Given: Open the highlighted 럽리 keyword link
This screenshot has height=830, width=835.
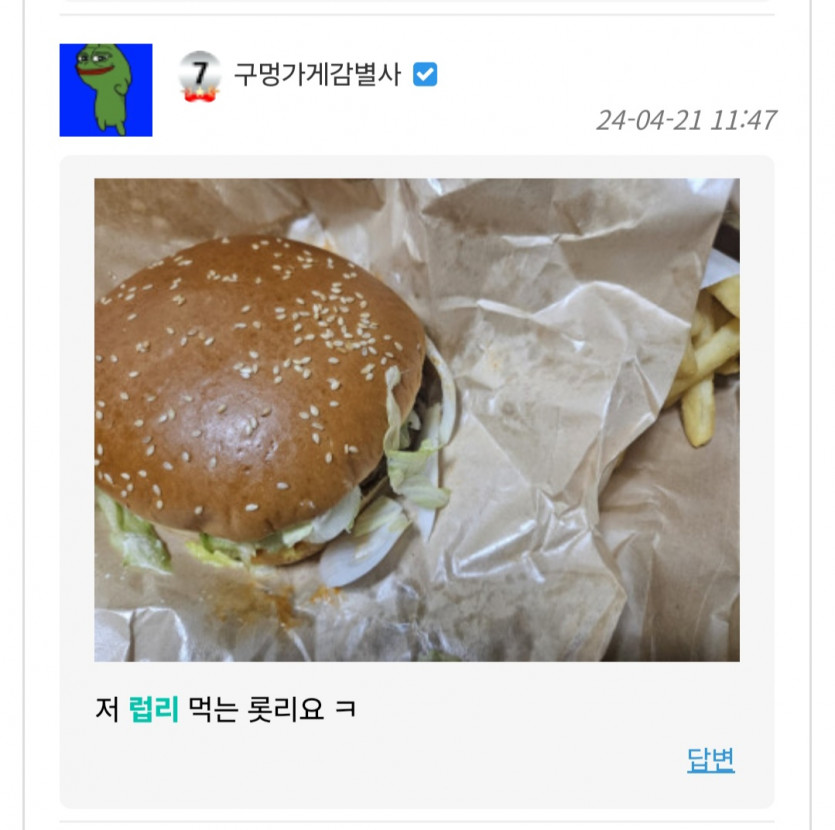Looking at the screenshot, I should pyautogui.click(x=154, y=710).
